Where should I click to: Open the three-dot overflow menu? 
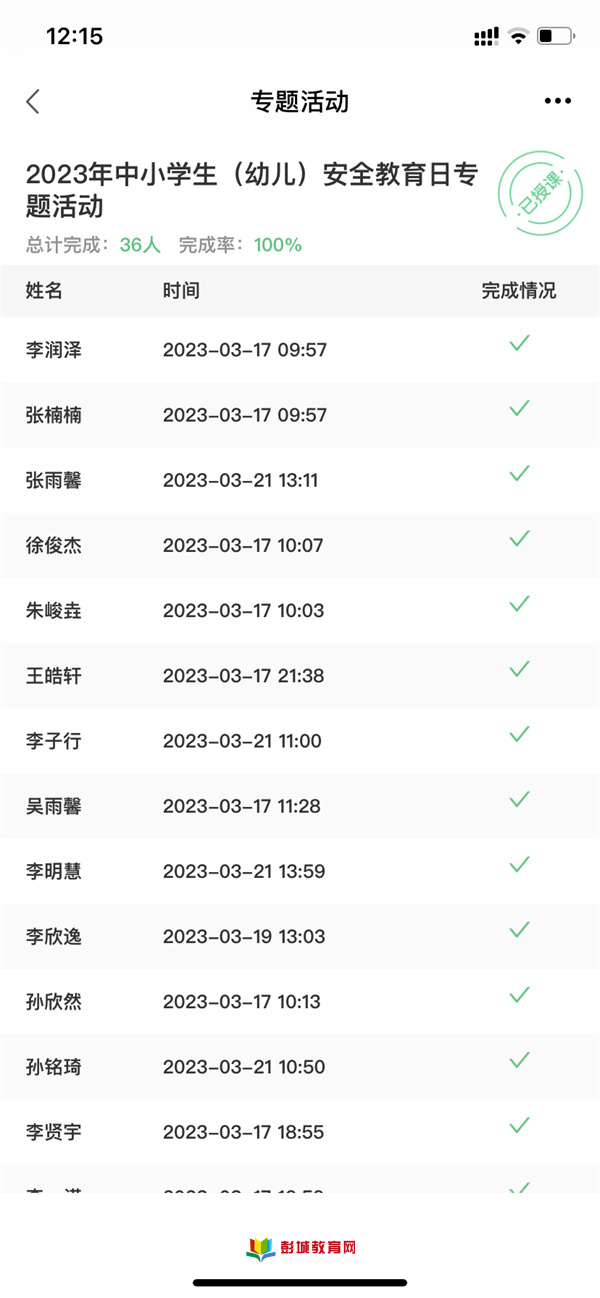[558, 101]
